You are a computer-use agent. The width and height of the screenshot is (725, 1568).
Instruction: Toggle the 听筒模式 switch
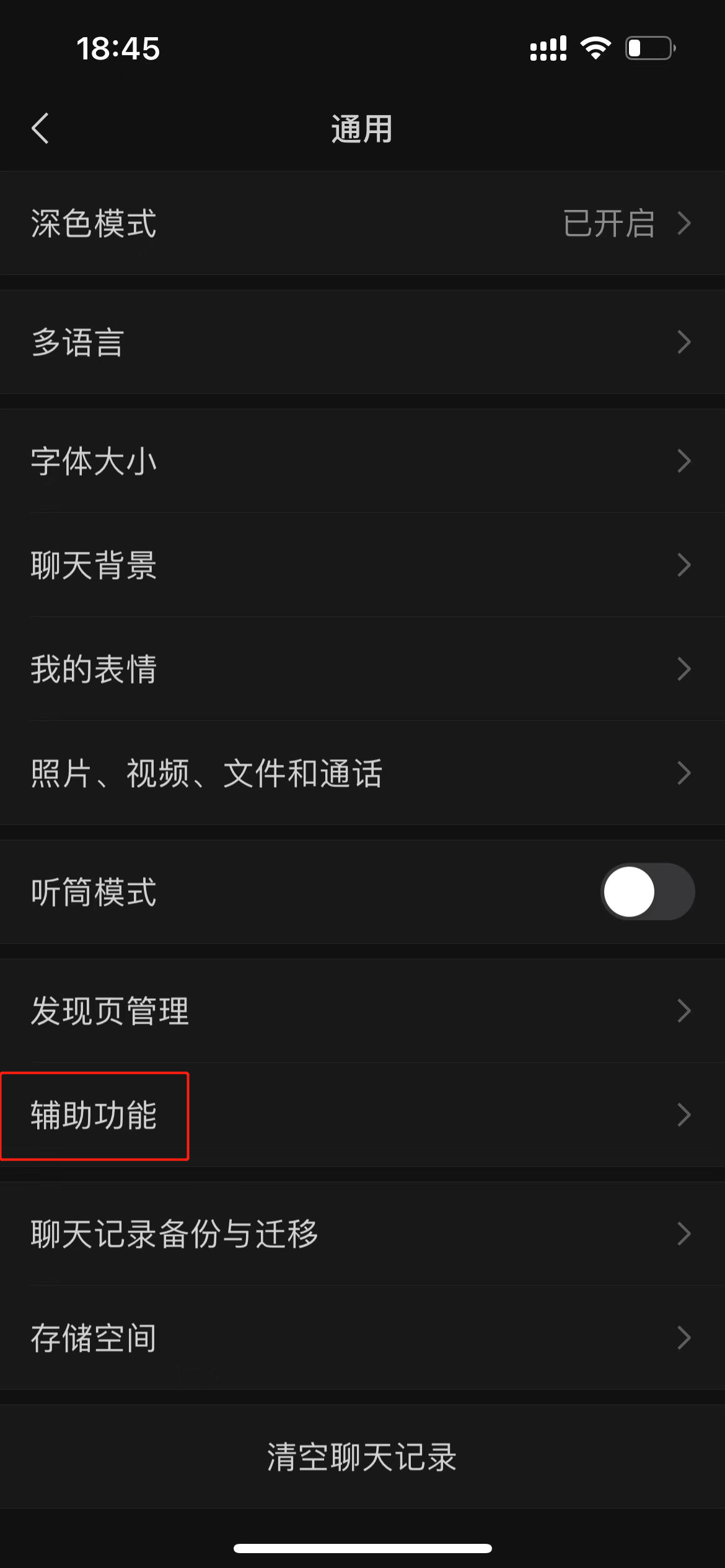[x=647, y=892]
